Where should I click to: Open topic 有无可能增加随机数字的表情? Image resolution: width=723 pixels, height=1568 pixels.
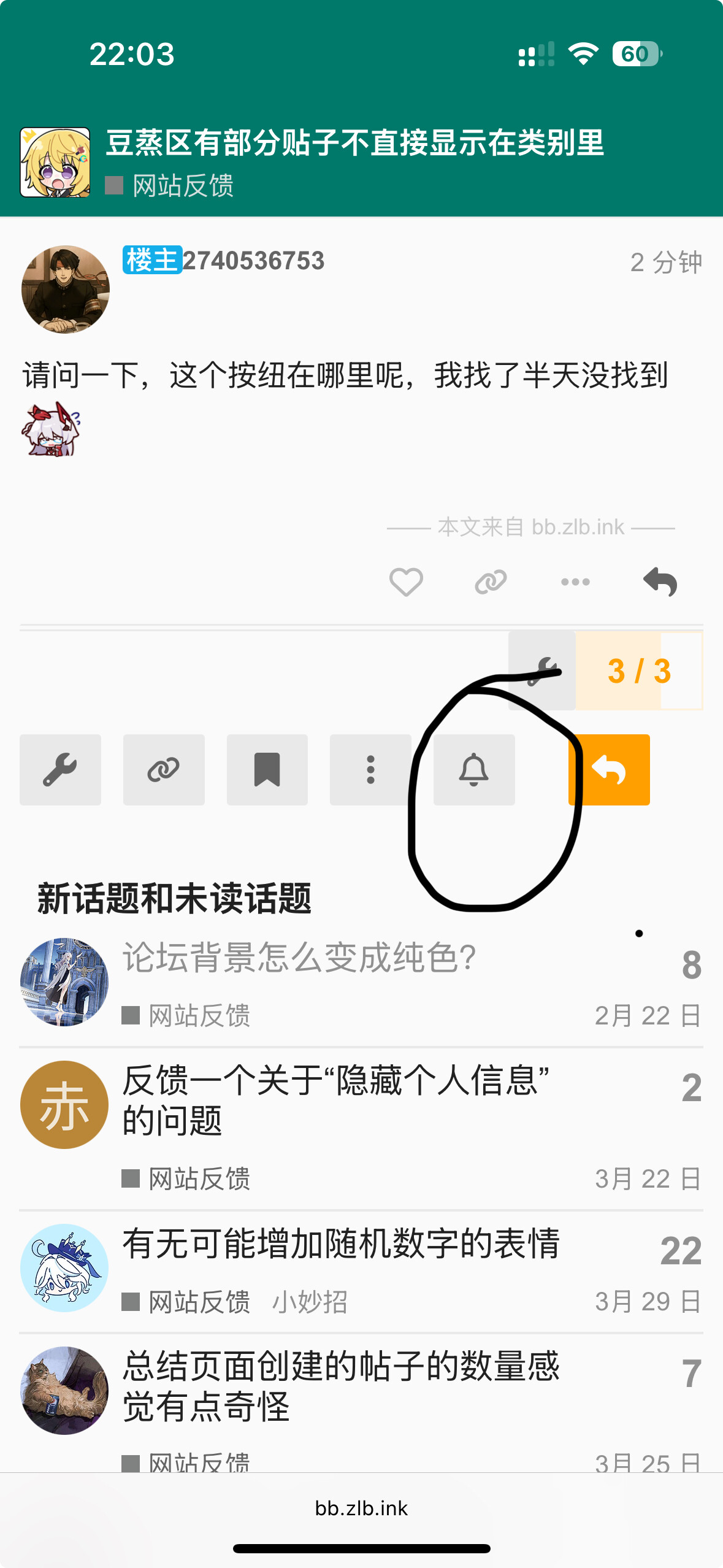(x=341, y=1243)
